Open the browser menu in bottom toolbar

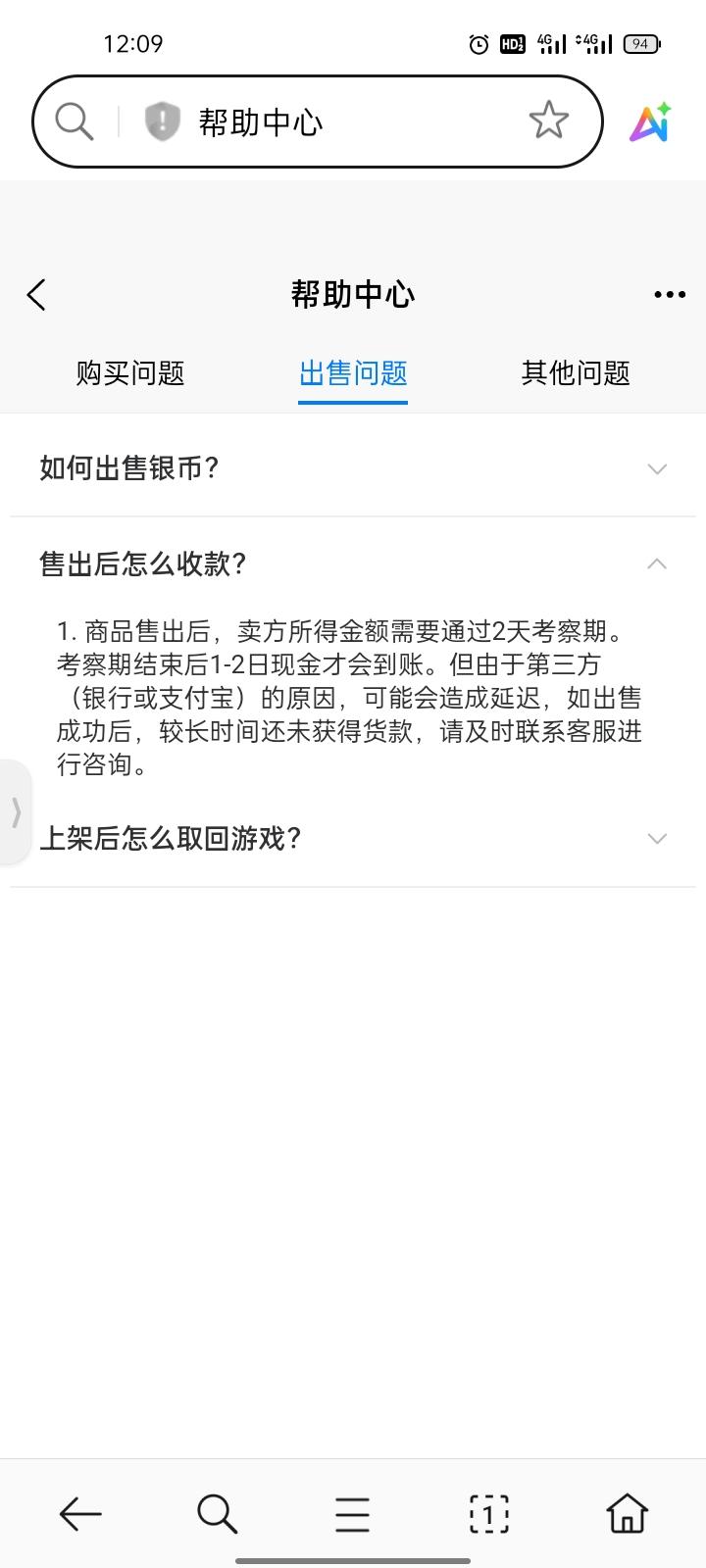[x=352, y=1514]
